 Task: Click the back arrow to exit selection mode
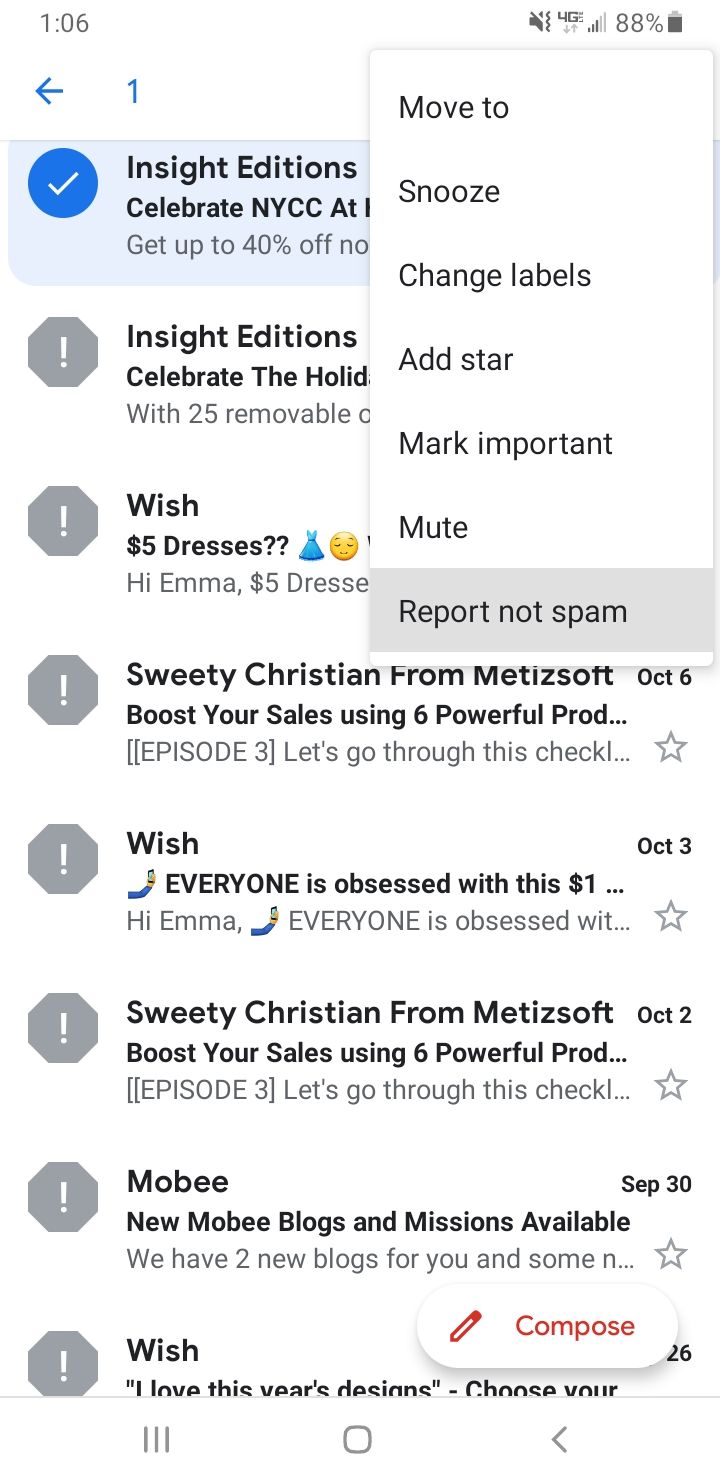click(48, 90)
